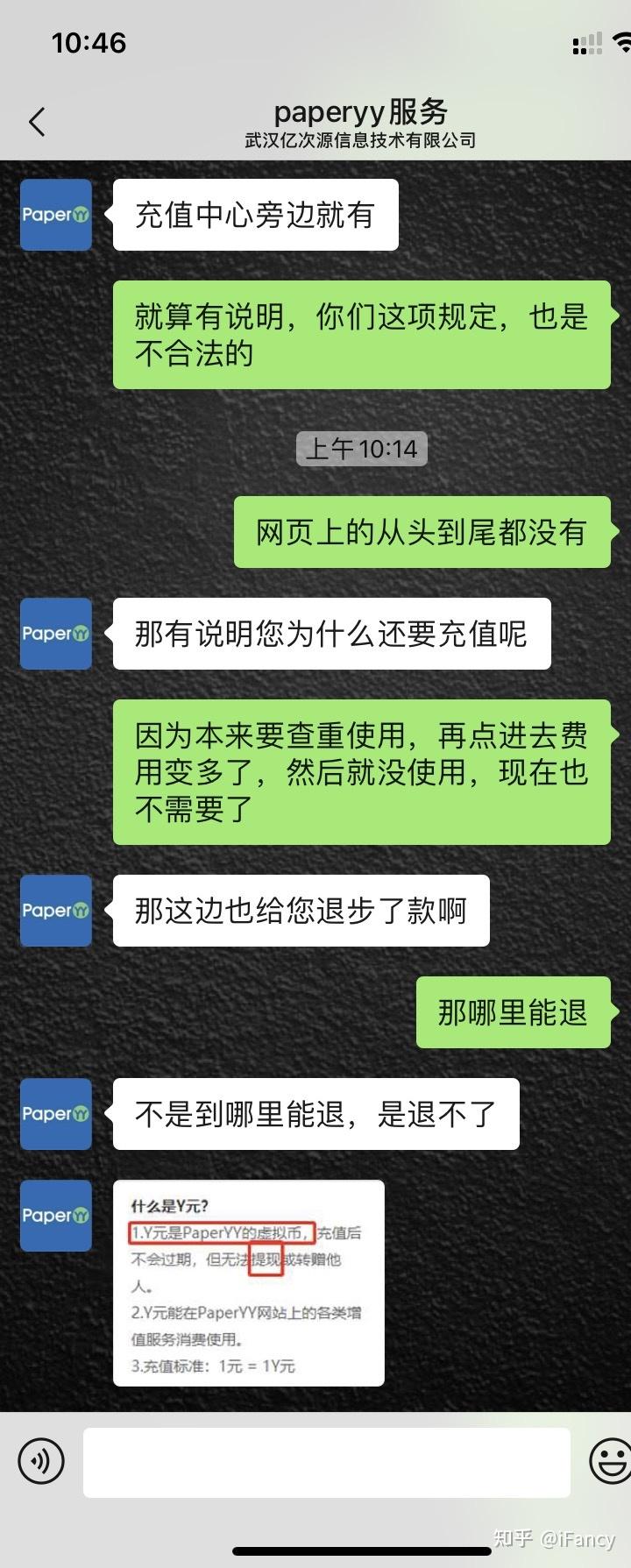
Task: Tap the voice input icon
Action: [40, 1455]
